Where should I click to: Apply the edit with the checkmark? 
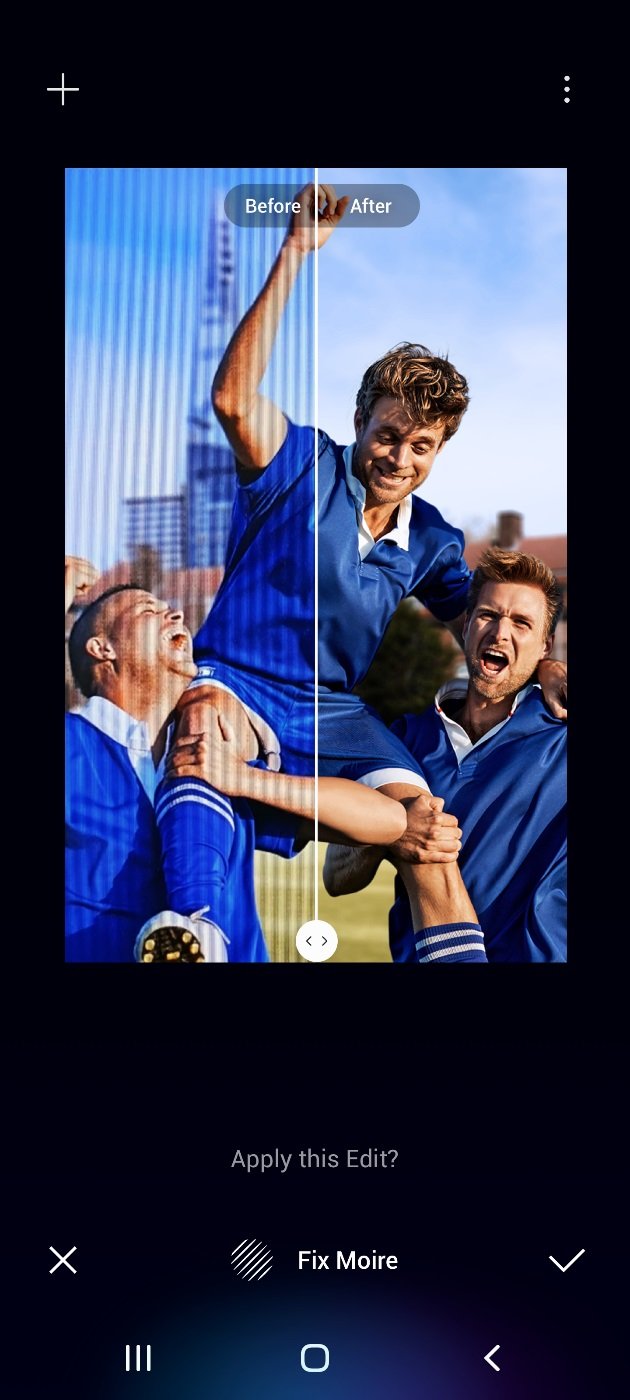(566, 1260)
